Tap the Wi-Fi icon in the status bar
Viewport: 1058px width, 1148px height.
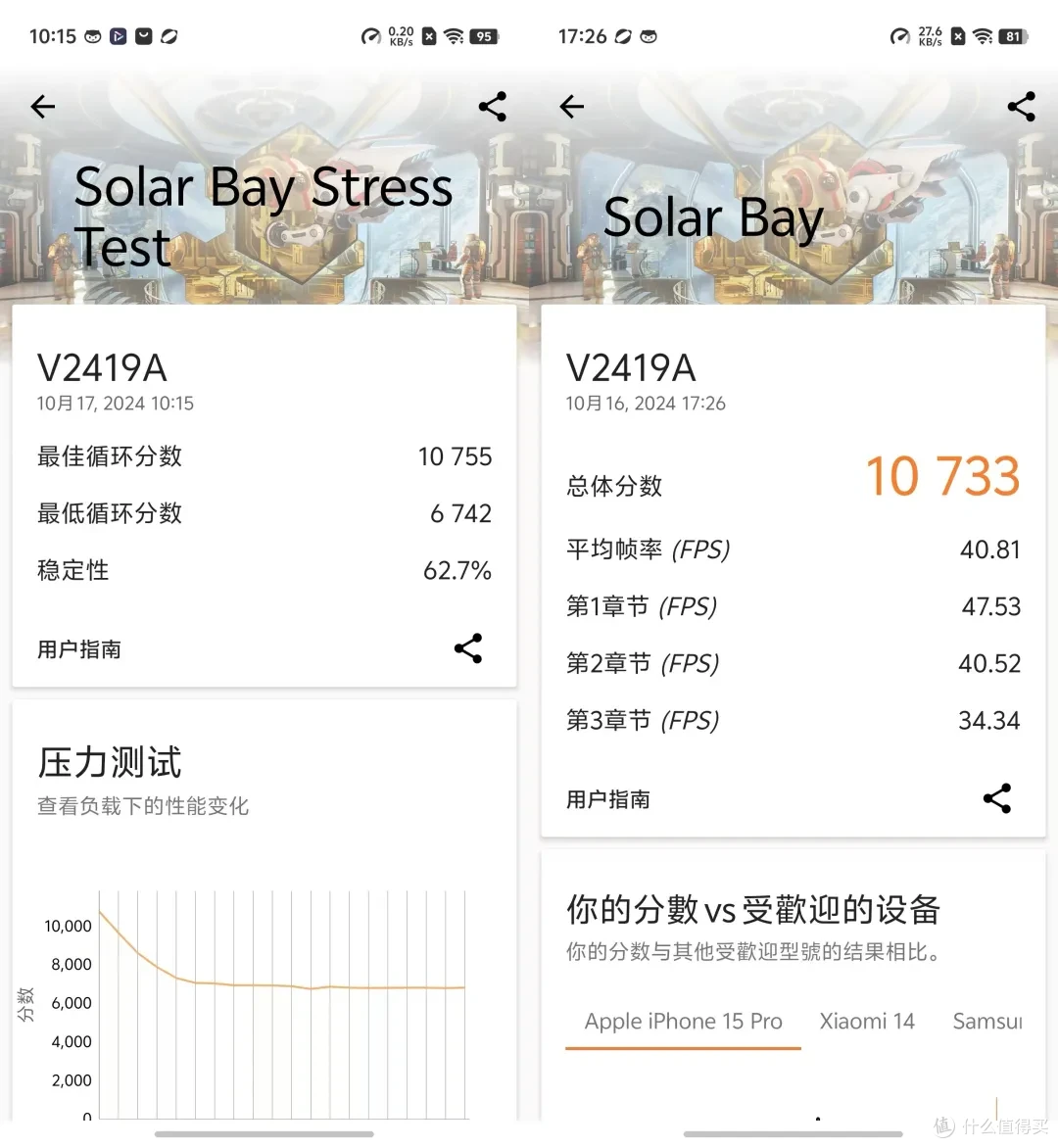(x=985, y=36)
